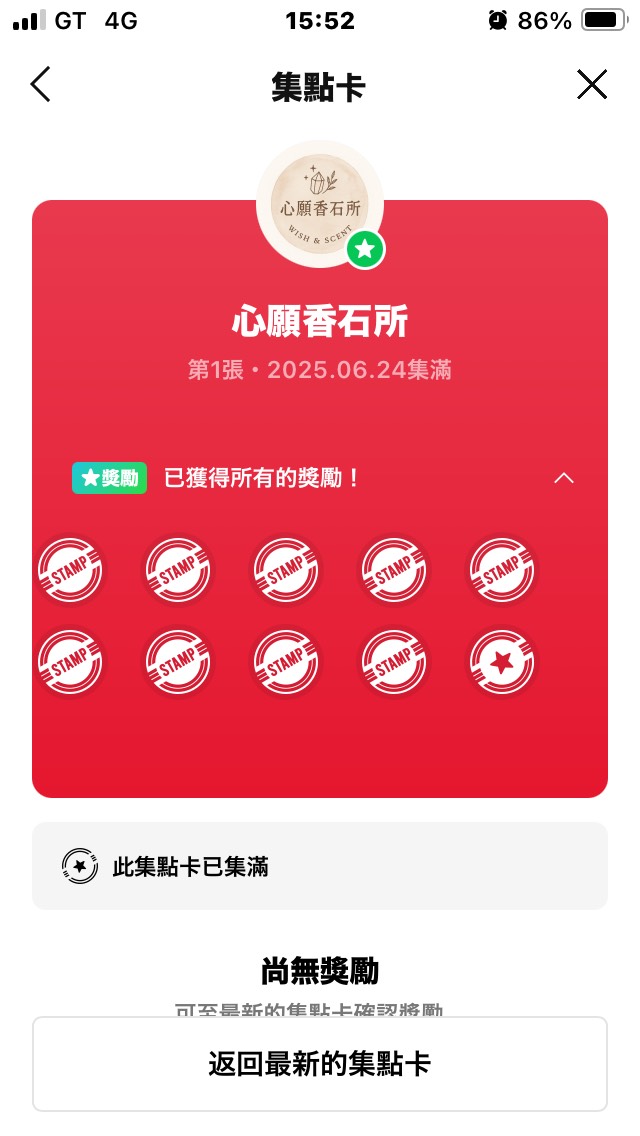
Task: Collapse the 獎勵 rewards section
Action: click(564, 478)
